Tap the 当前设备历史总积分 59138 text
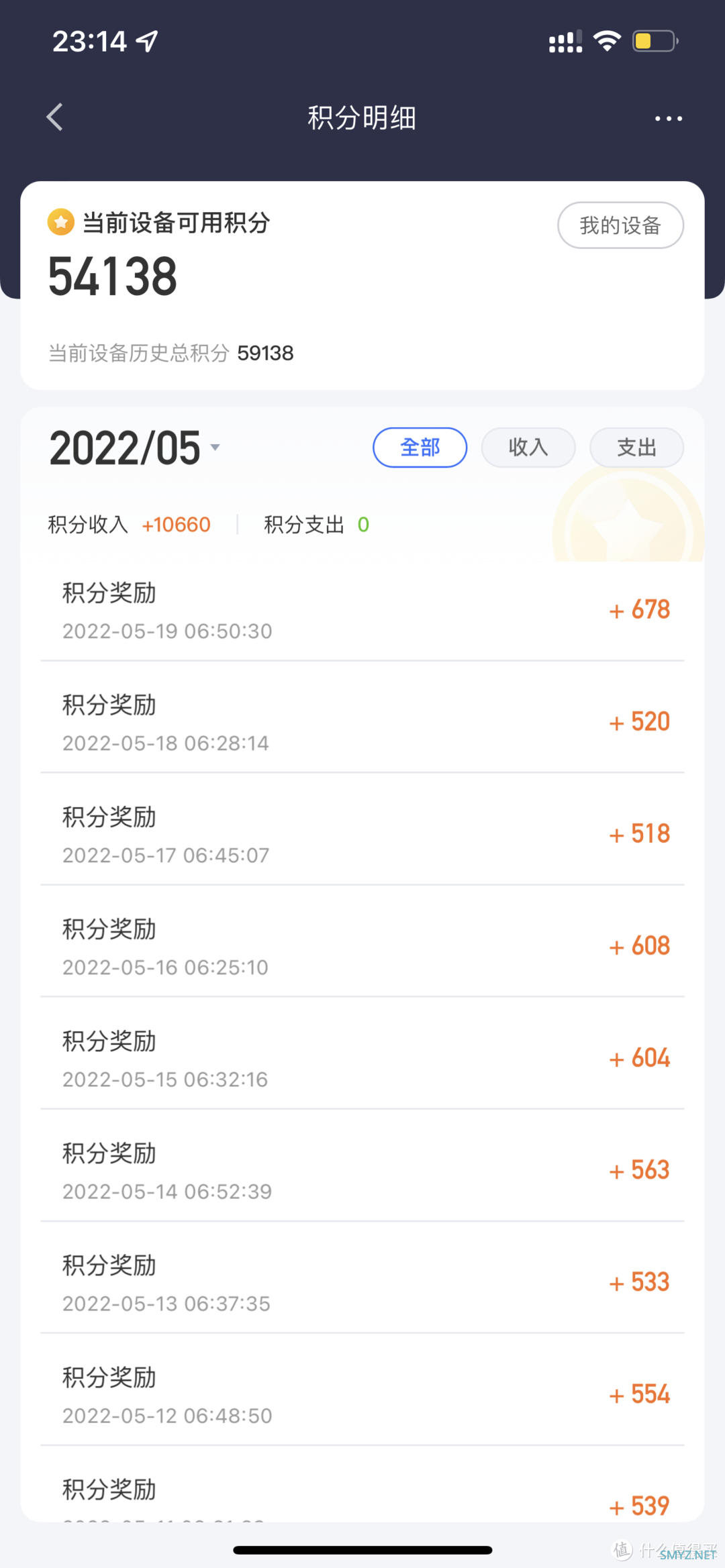This screenshot has height=1568, width=725. (171, 353)
